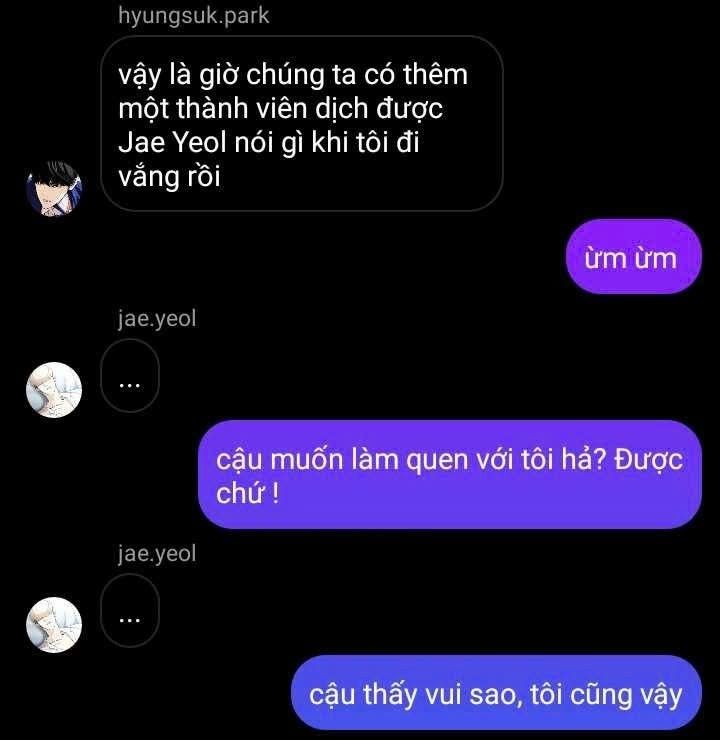Open jae.yeol's avatar below the "ừm ừm" message
720x740 pixels.
tap(52, 390)
